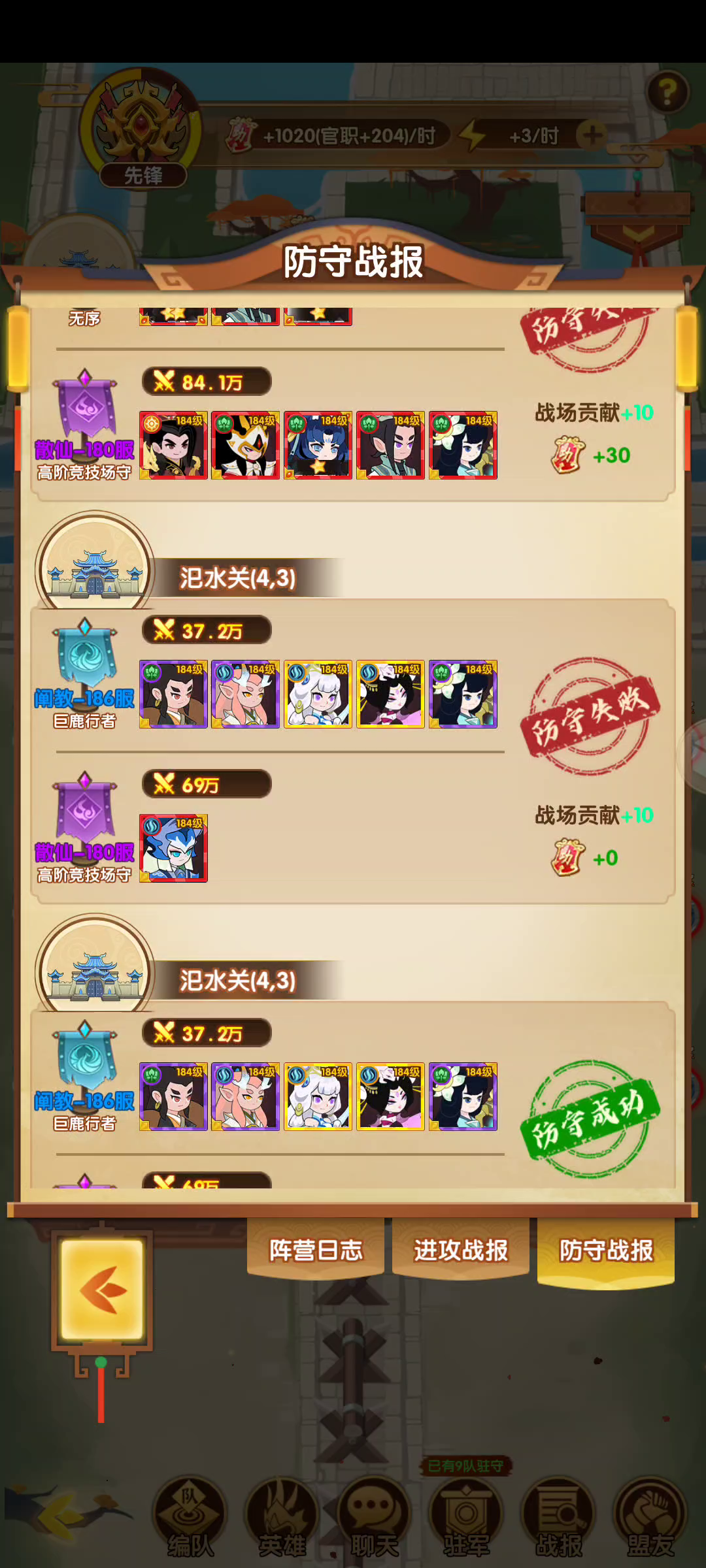Go back with the yellow arrow button
706x1568 pixels.
[102, 1289]
